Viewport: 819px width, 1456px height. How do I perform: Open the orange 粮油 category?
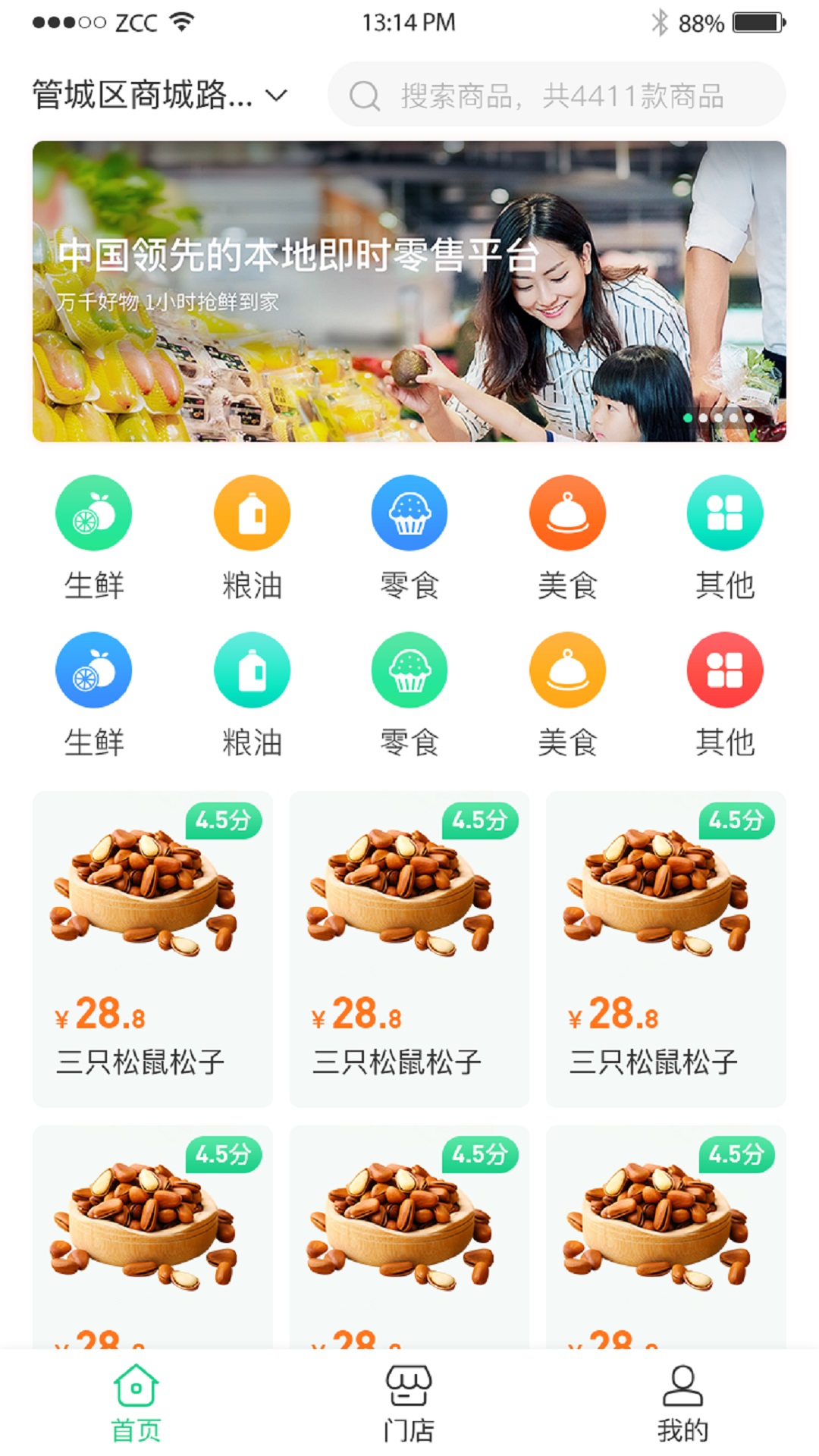252,538
